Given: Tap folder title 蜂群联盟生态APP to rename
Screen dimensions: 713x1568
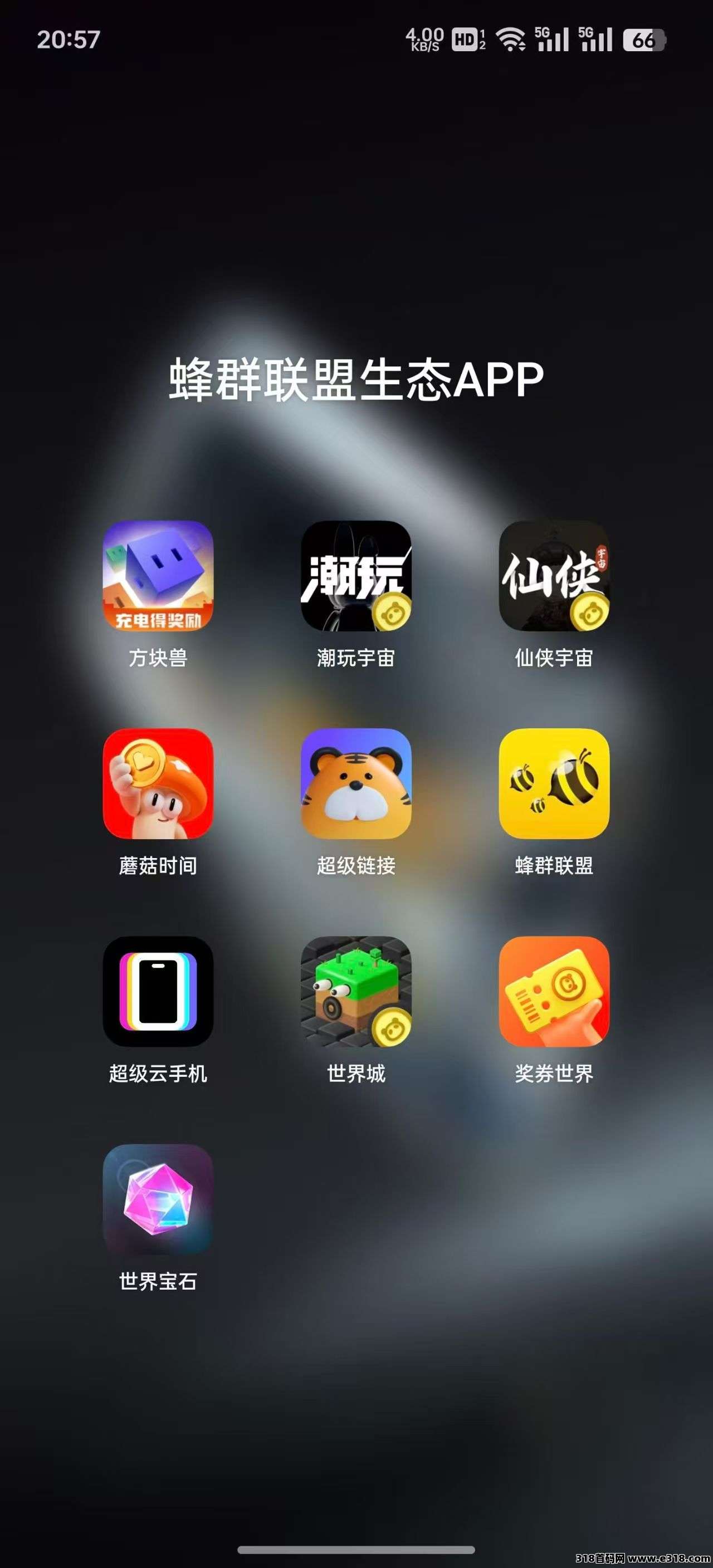Looking at the screenshot, I should 356,379.
